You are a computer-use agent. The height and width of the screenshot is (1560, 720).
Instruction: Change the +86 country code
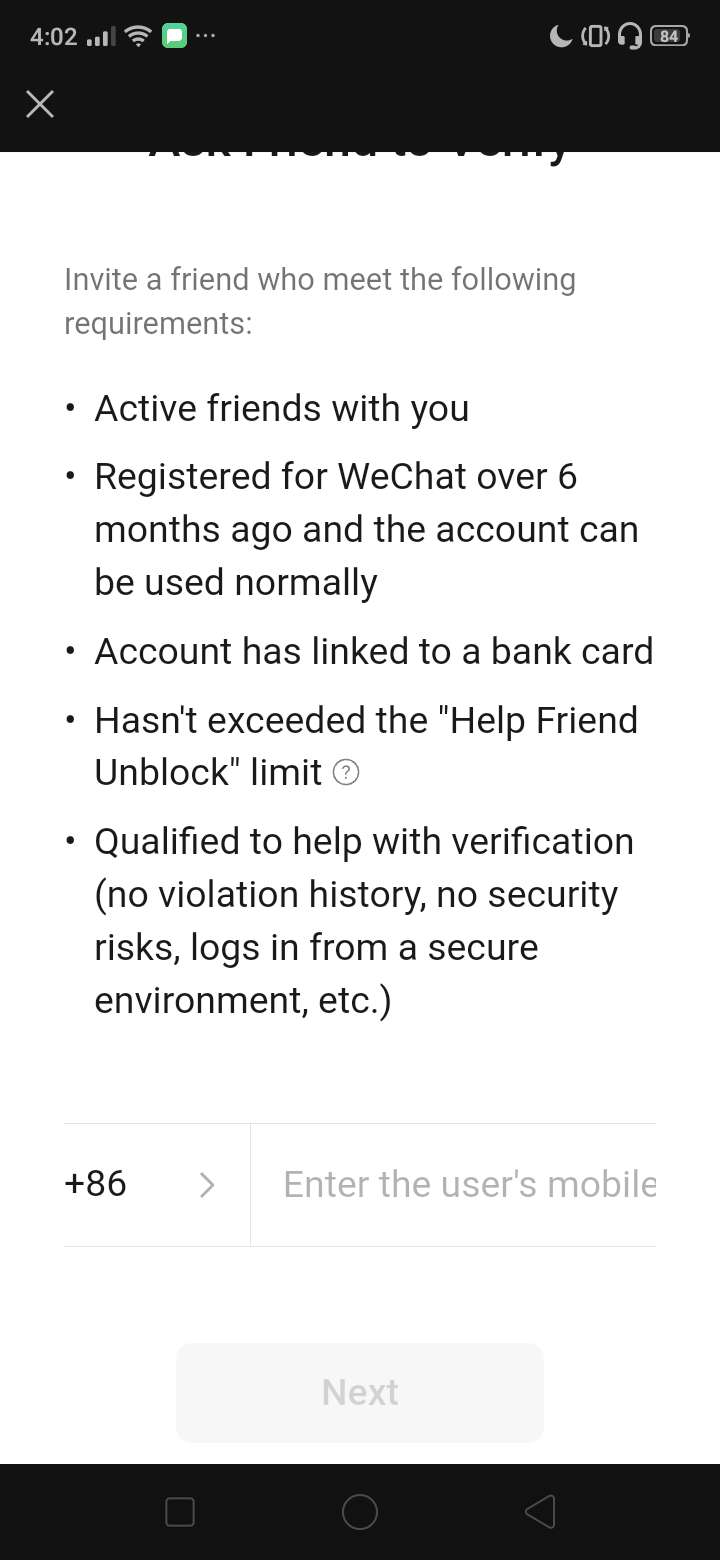click(x=140, y=1184)
